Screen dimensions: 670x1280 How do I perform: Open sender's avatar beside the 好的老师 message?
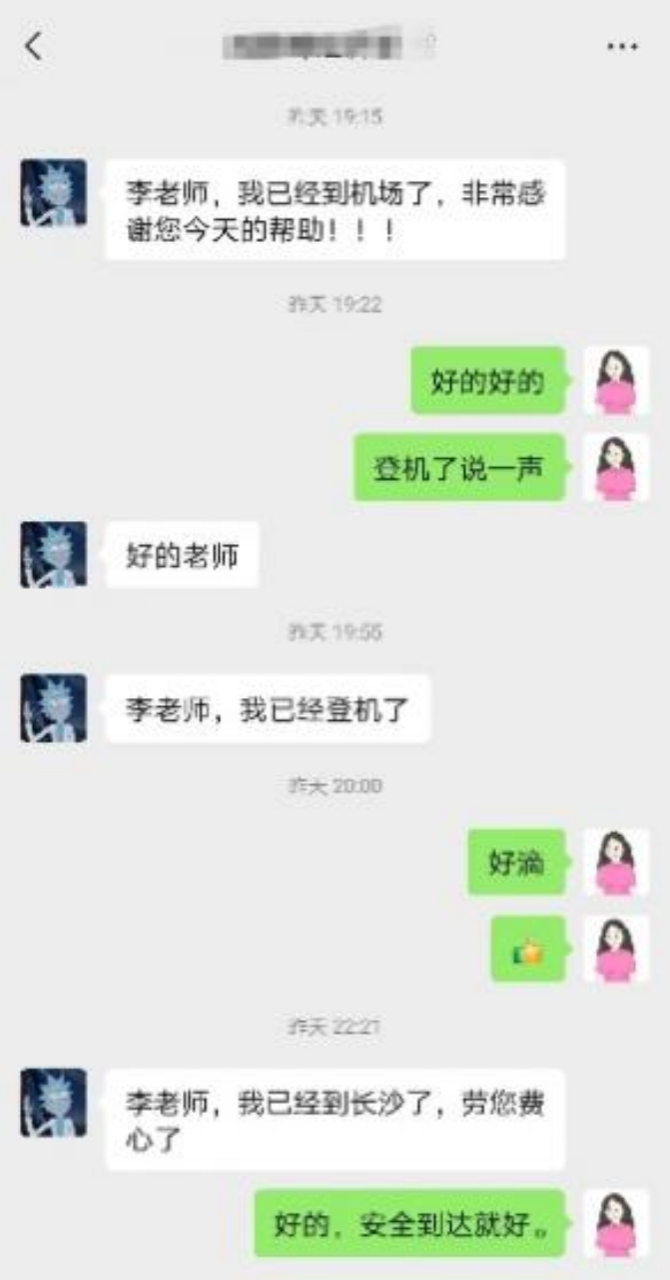53,554
